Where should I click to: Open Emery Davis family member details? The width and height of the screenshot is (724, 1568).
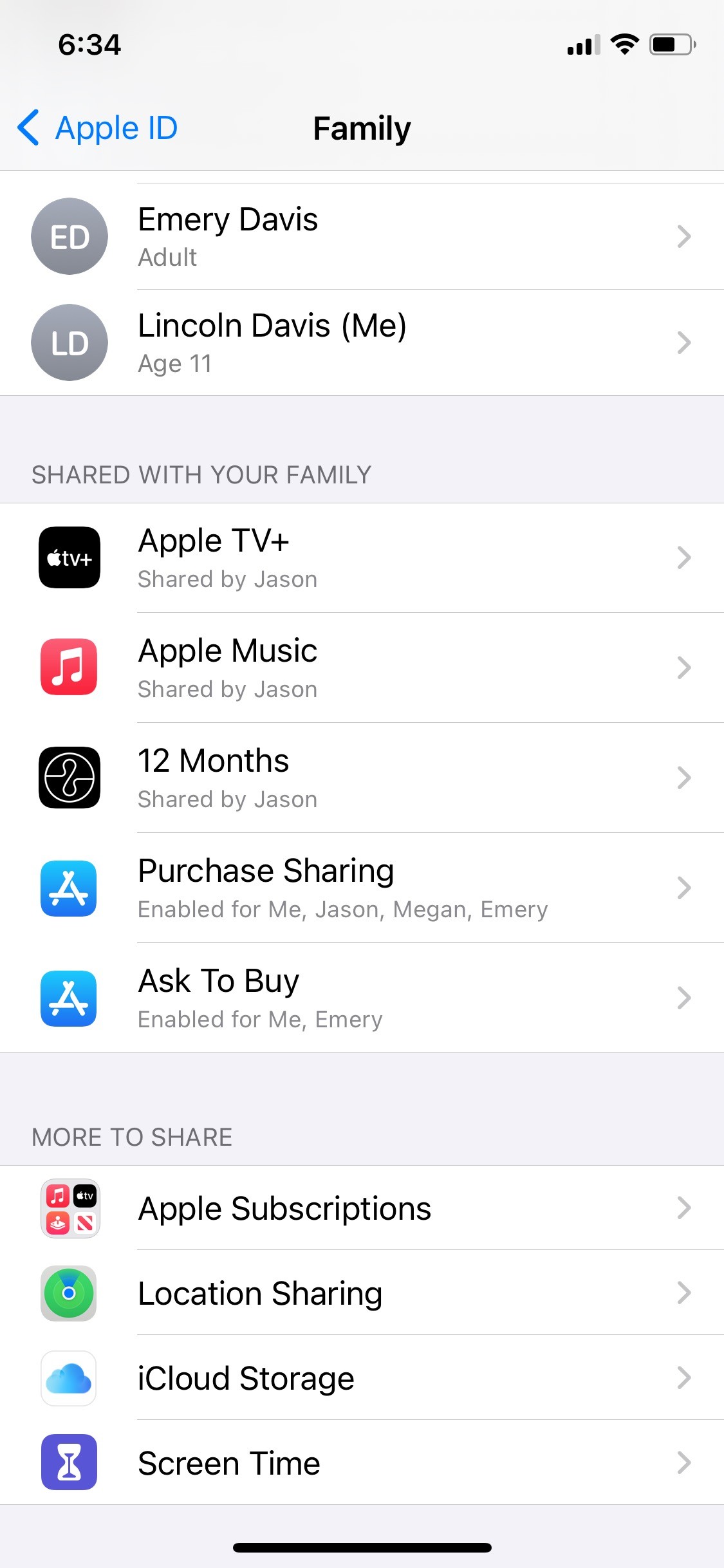point(362,236)
